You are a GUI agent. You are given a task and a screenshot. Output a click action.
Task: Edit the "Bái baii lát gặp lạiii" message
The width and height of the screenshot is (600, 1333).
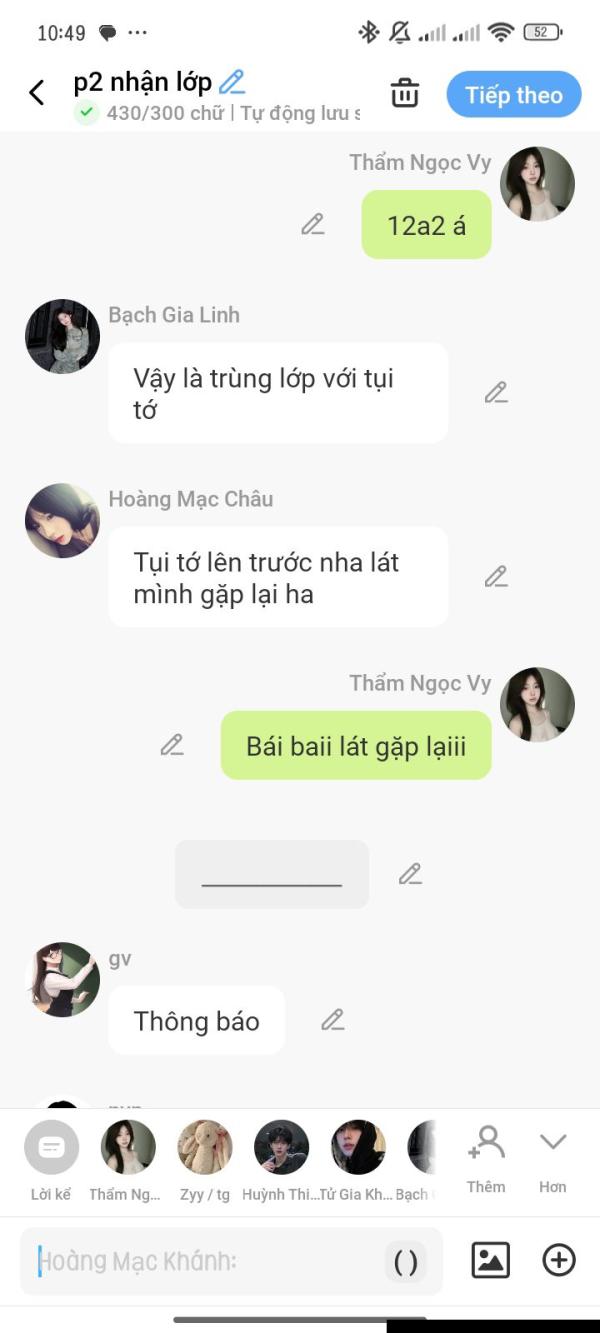[x=172, y=745]
